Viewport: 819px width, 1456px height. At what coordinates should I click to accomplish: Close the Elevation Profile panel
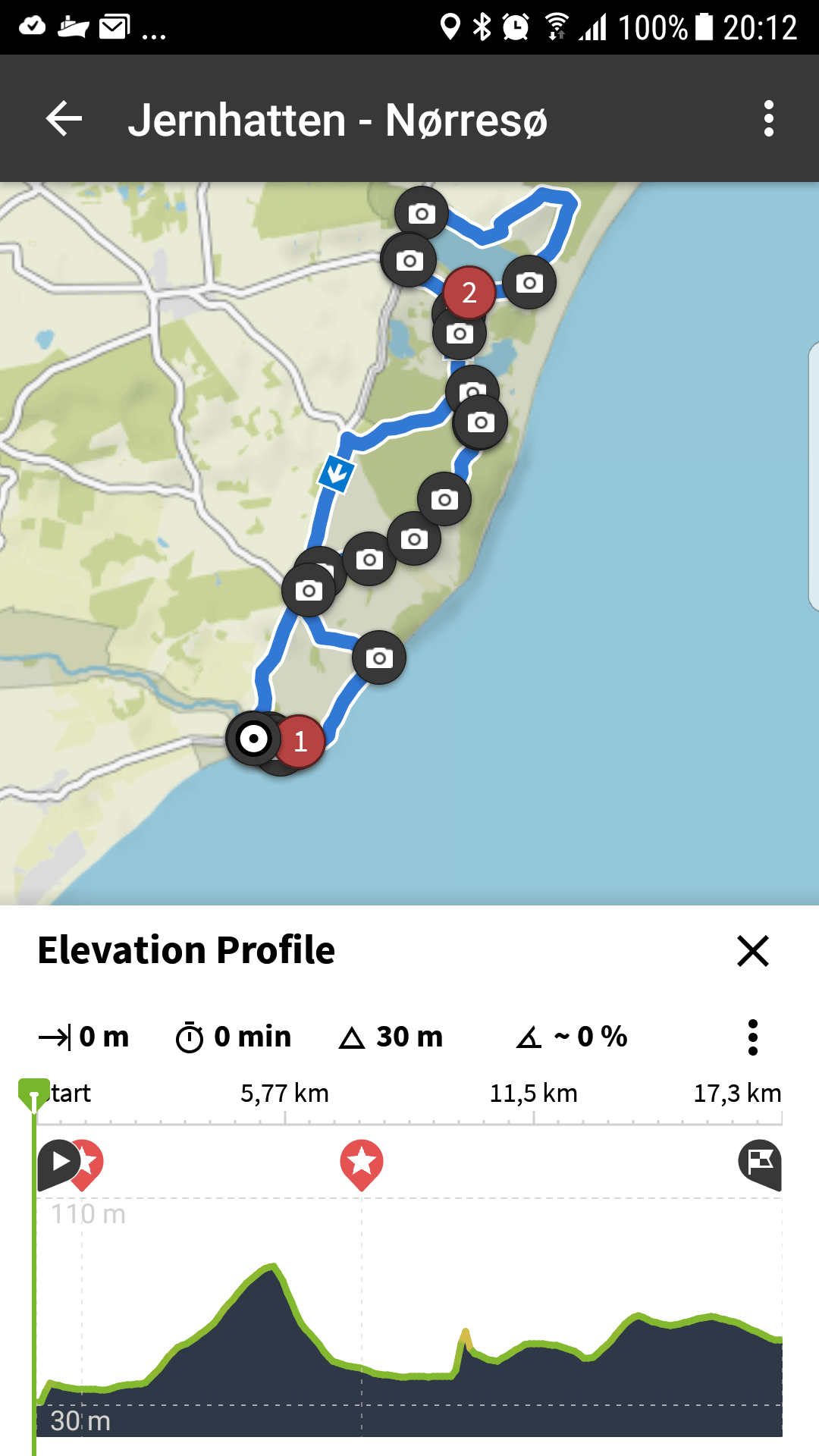752,951
